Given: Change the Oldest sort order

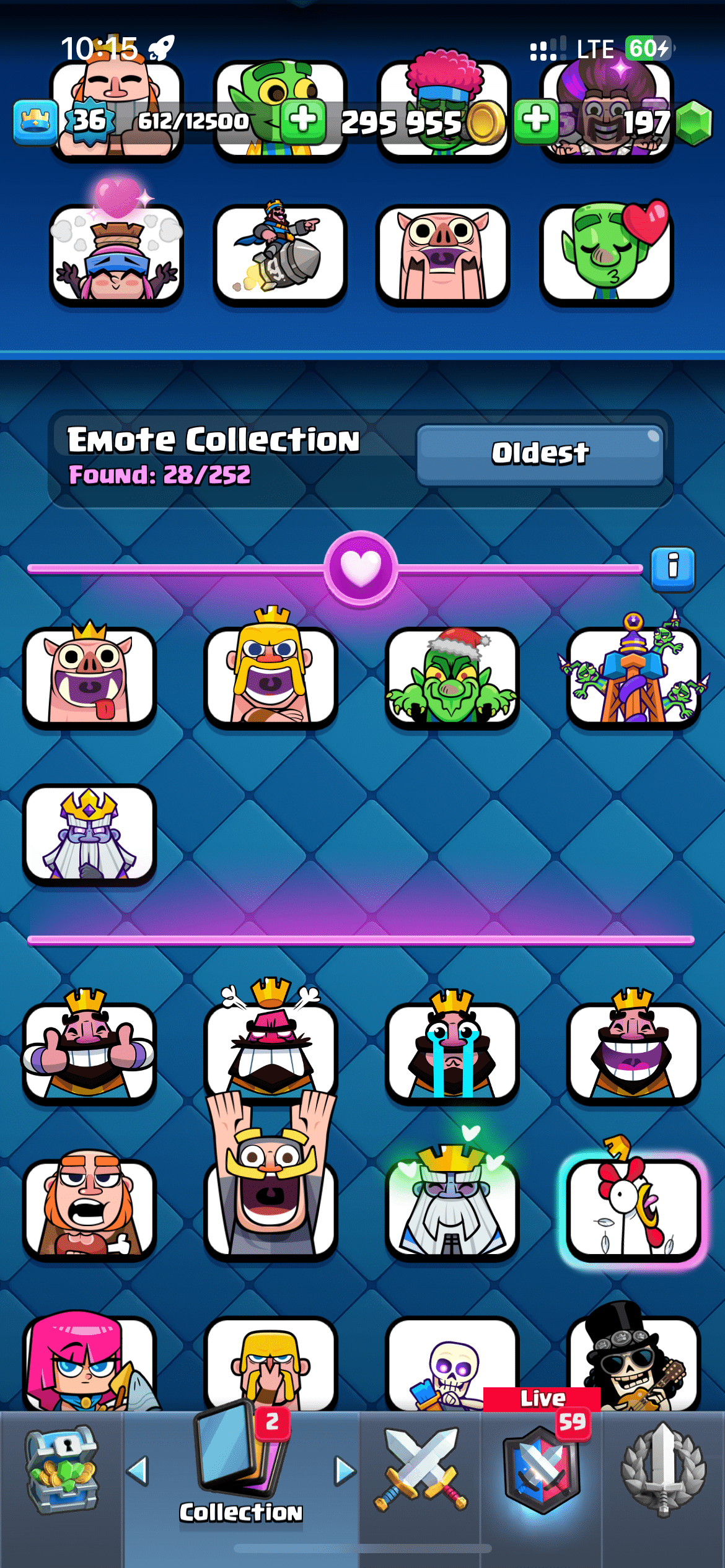Looking at the screenshot, I should pos(540,454).
